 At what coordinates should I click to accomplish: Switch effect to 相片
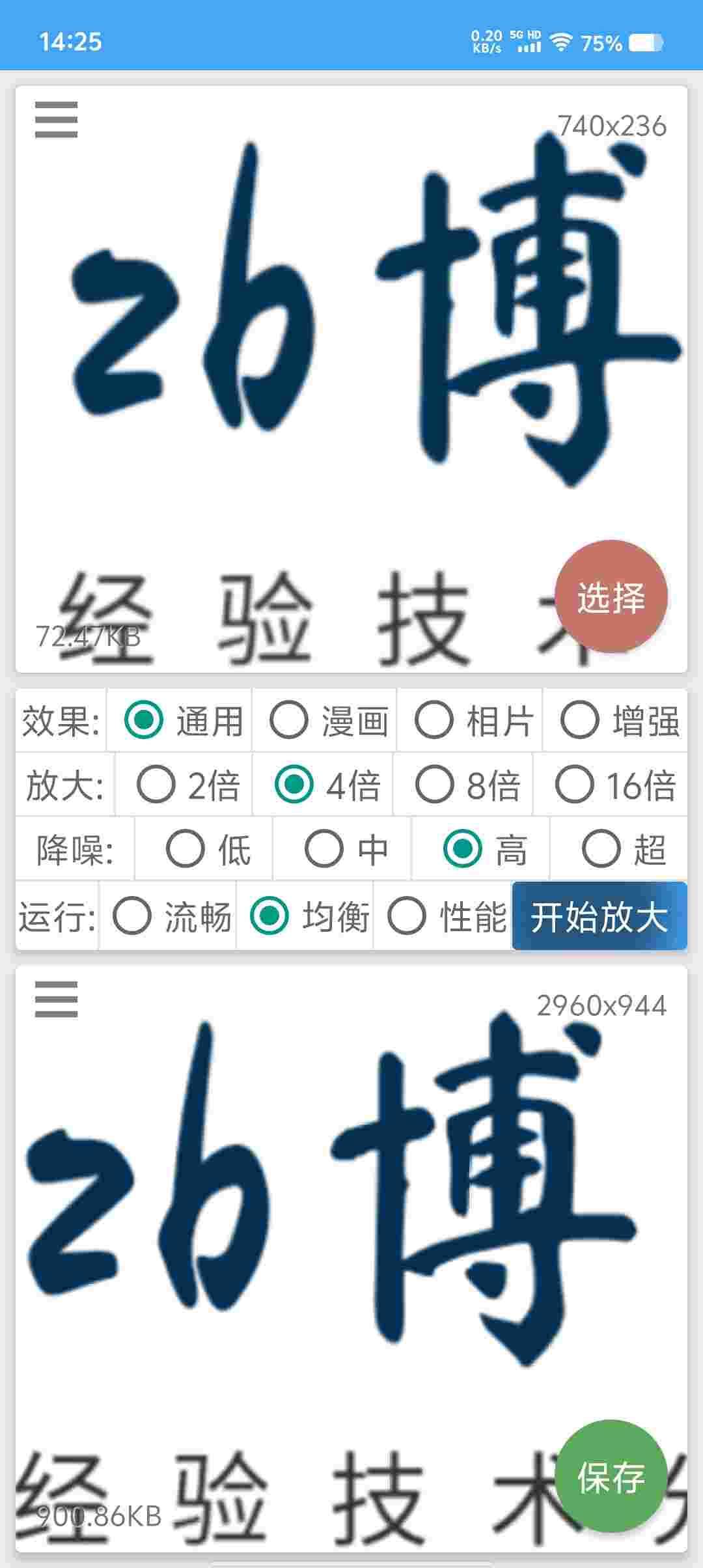434,720
